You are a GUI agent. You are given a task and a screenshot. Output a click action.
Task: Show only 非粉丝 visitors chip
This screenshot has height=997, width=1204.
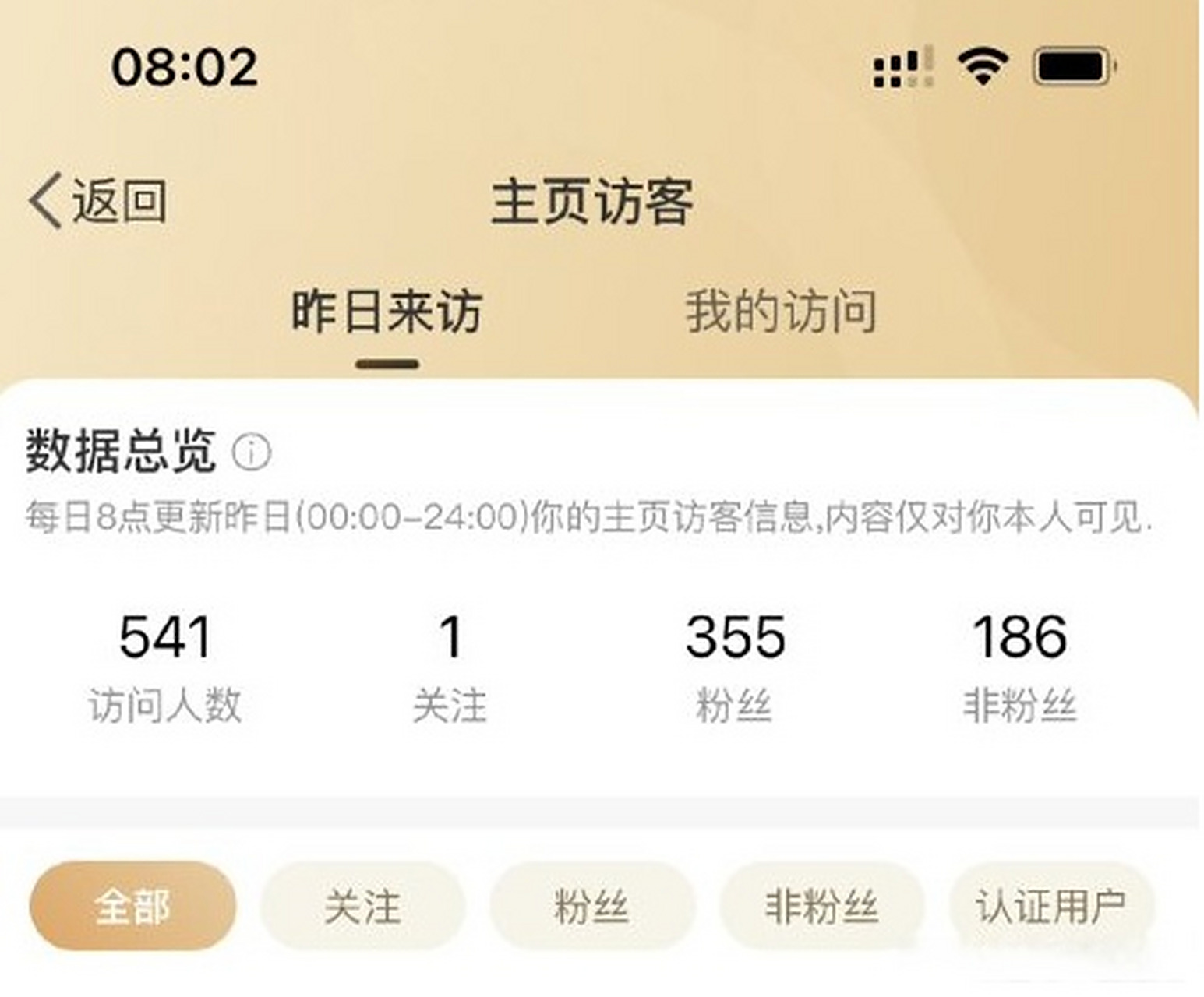point(821,907)
